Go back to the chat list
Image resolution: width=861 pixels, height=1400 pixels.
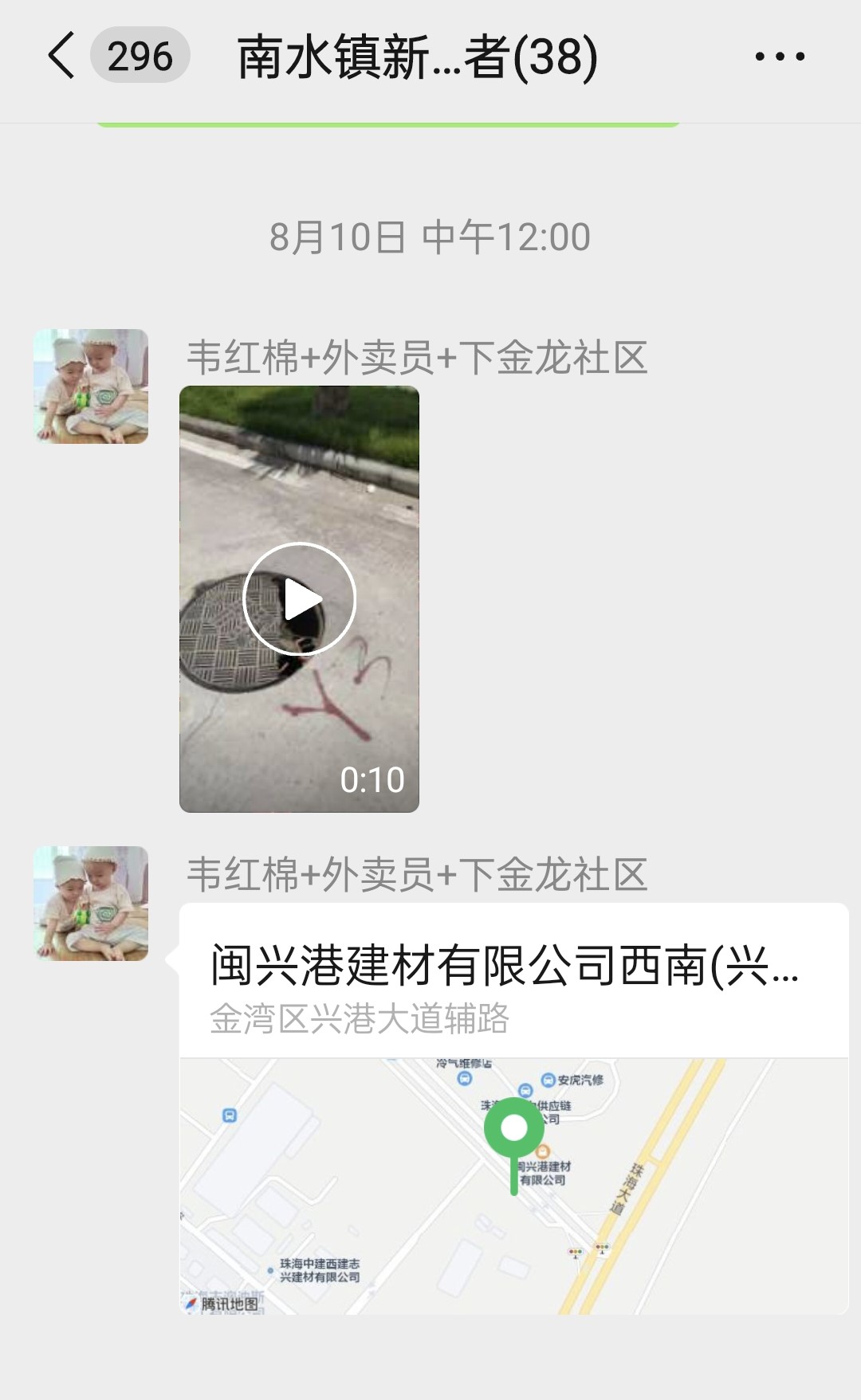point(62,56)
